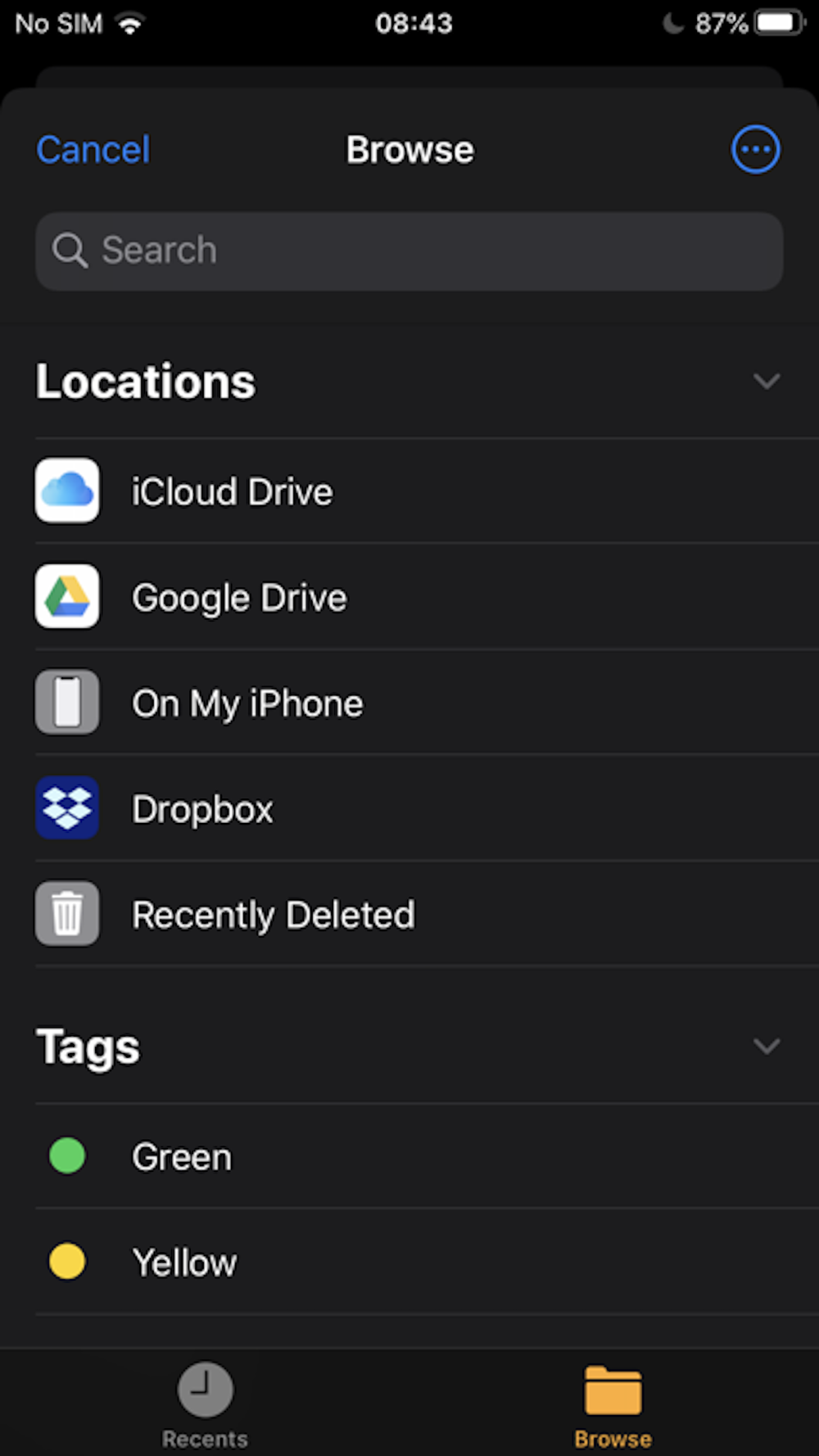819x1456 pixels.
Task: Tap Cancel to dismiss the file browser
Action: pyautogui.click(x=93, y=150)
